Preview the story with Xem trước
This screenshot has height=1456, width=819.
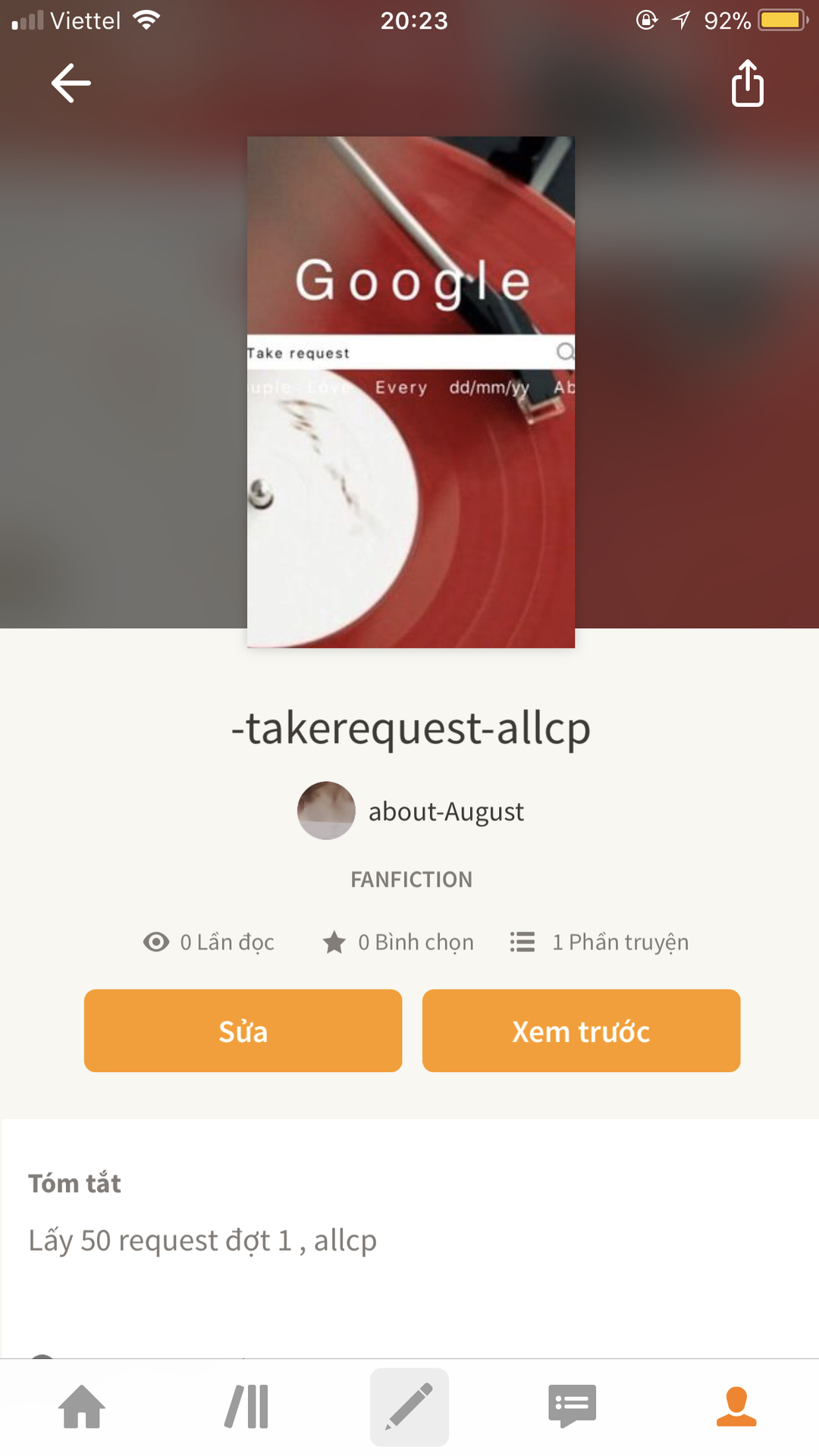(x=581, y=1031)
